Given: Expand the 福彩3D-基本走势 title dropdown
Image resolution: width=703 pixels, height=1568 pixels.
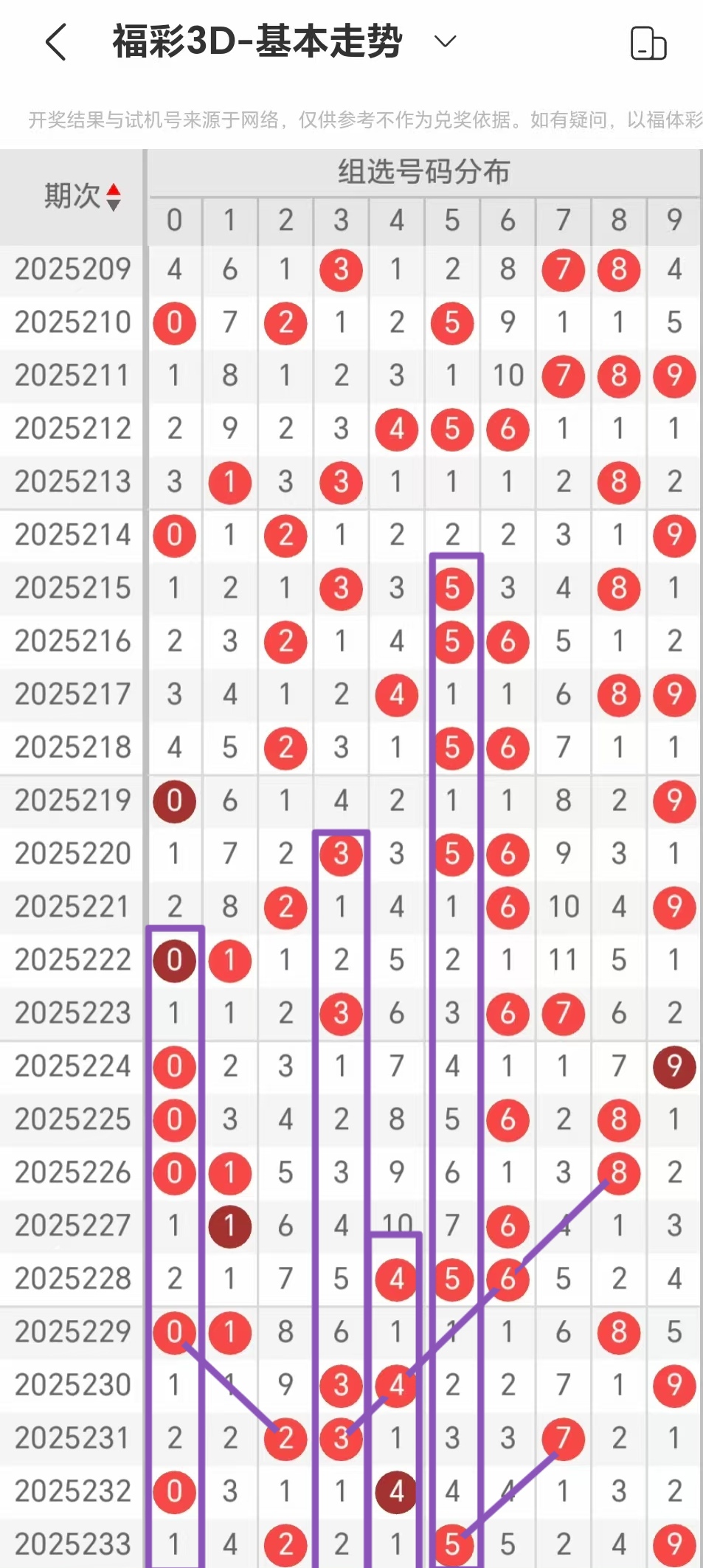Looking at the screenshot, I should point(445,41).
